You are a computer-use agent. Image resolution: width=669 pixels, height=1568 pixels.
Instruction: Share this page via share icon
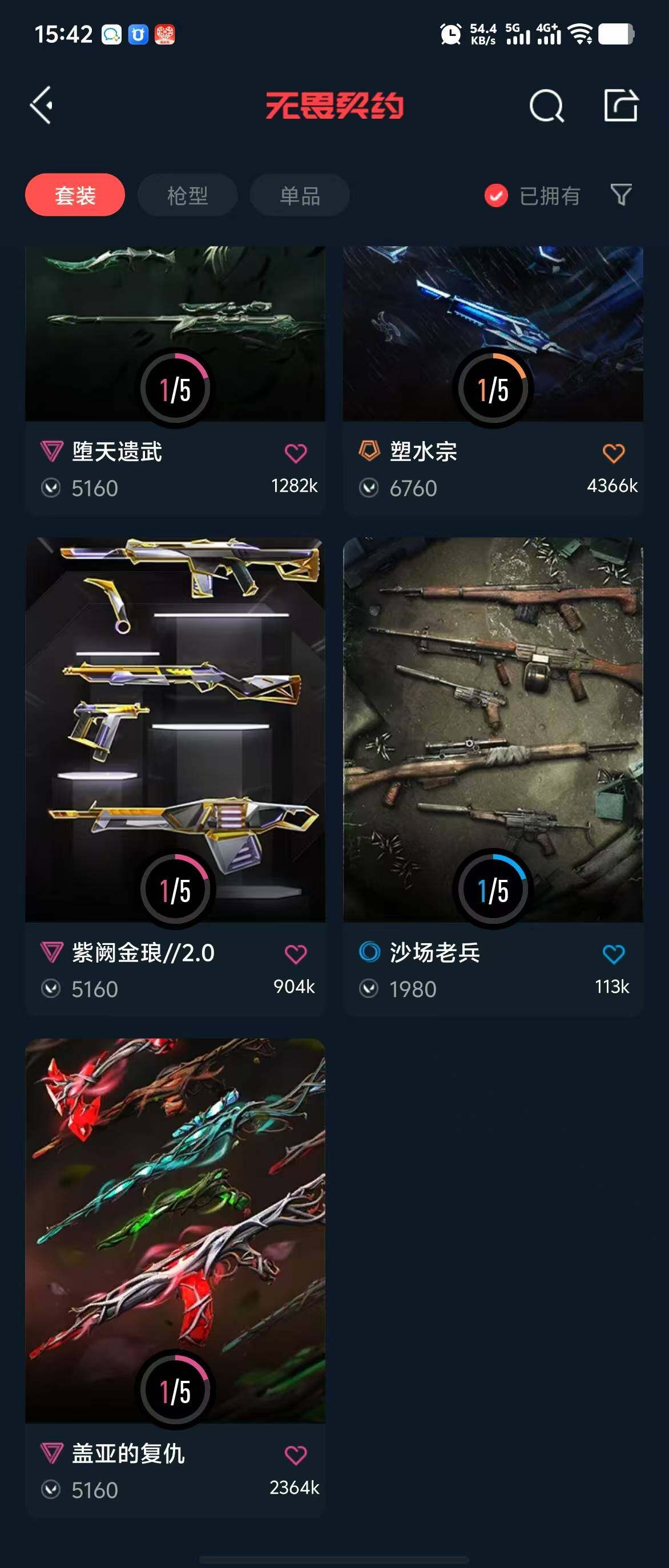point(620,106)
